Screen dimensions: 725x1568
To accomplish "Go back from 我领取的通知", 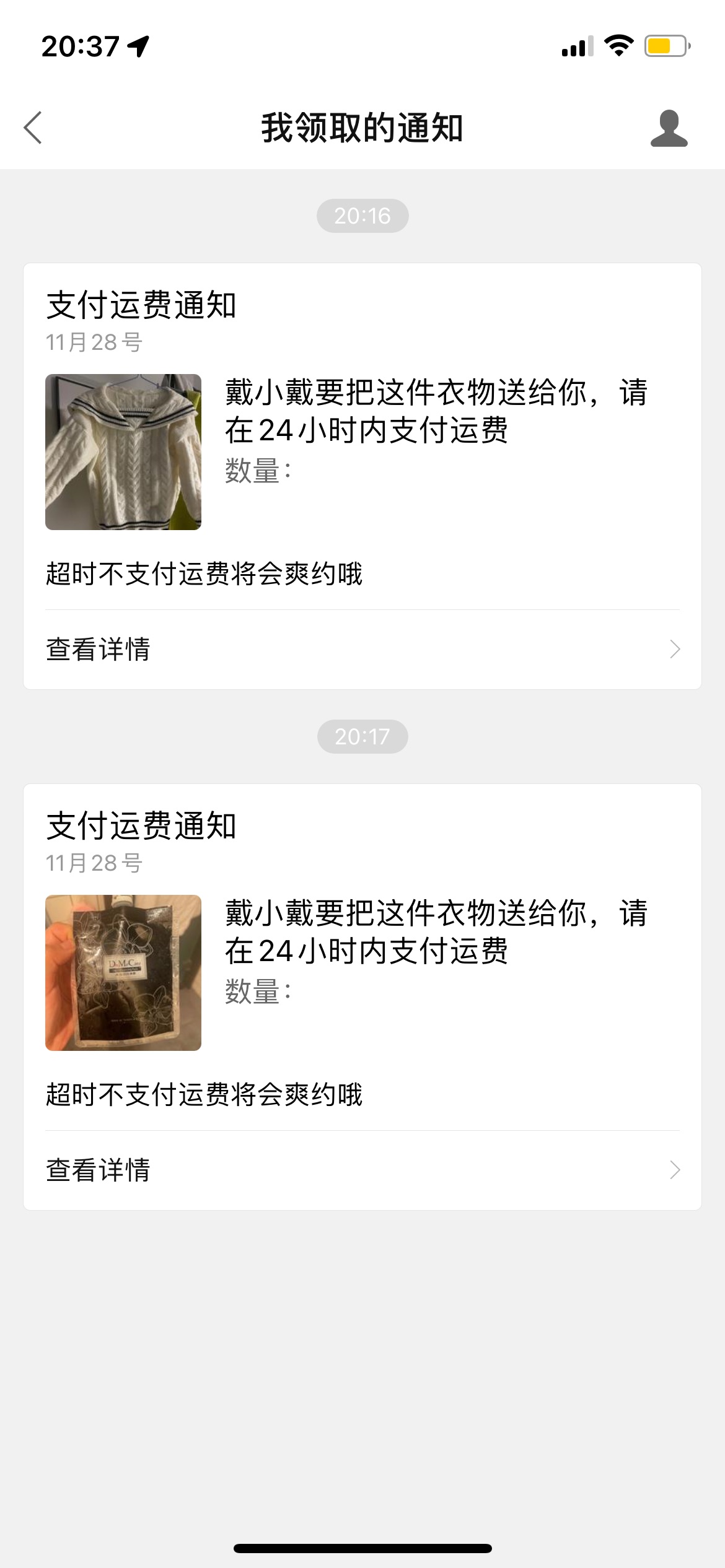I will 33,128.
